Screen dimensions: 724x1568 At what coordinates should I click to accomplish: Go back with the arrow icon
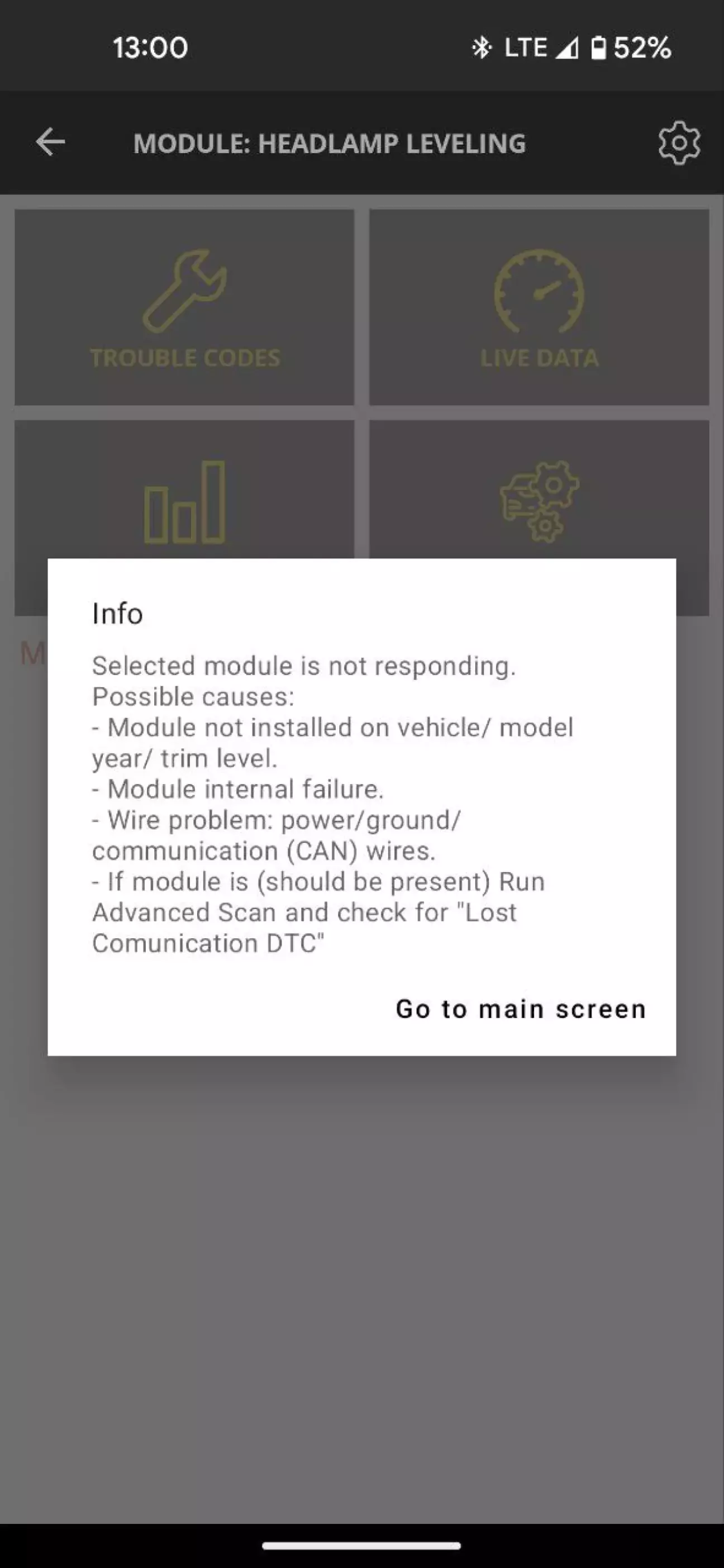click(x=50, y=142)
